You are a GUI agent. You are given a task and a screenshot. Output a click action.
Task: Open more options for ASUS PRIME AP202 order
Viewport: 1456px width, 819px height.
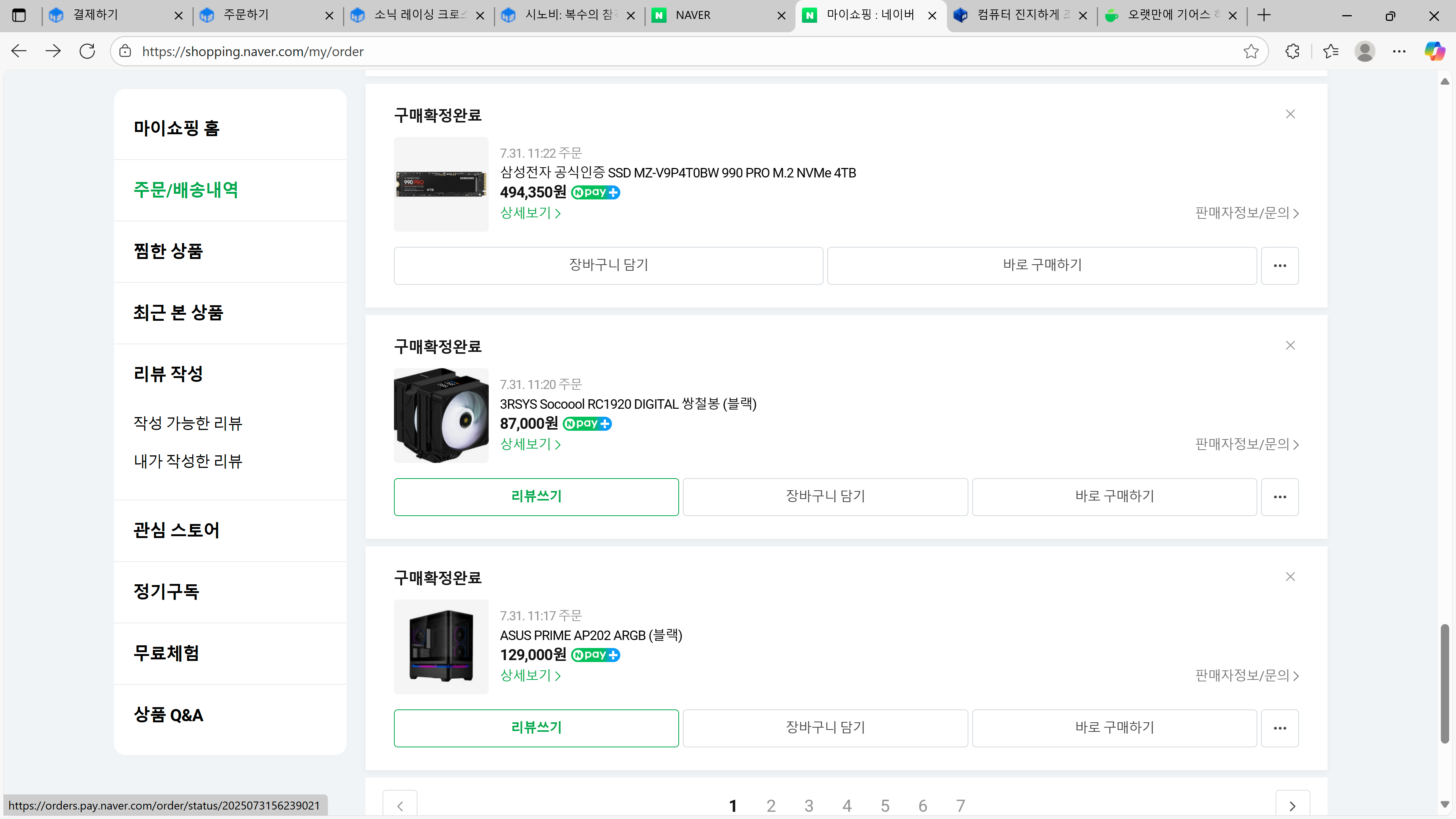click(1280, 728)
